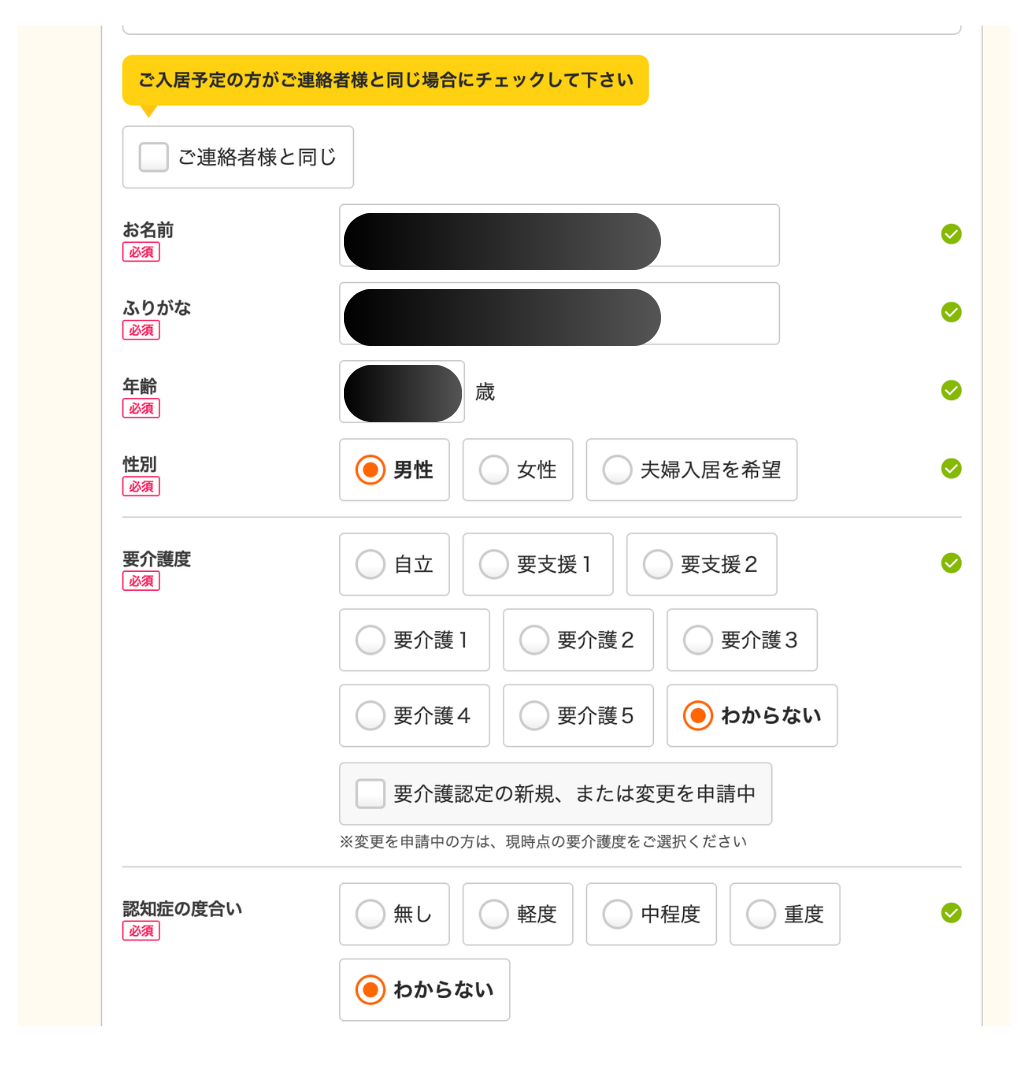Click the お名前 text input field

558,235
